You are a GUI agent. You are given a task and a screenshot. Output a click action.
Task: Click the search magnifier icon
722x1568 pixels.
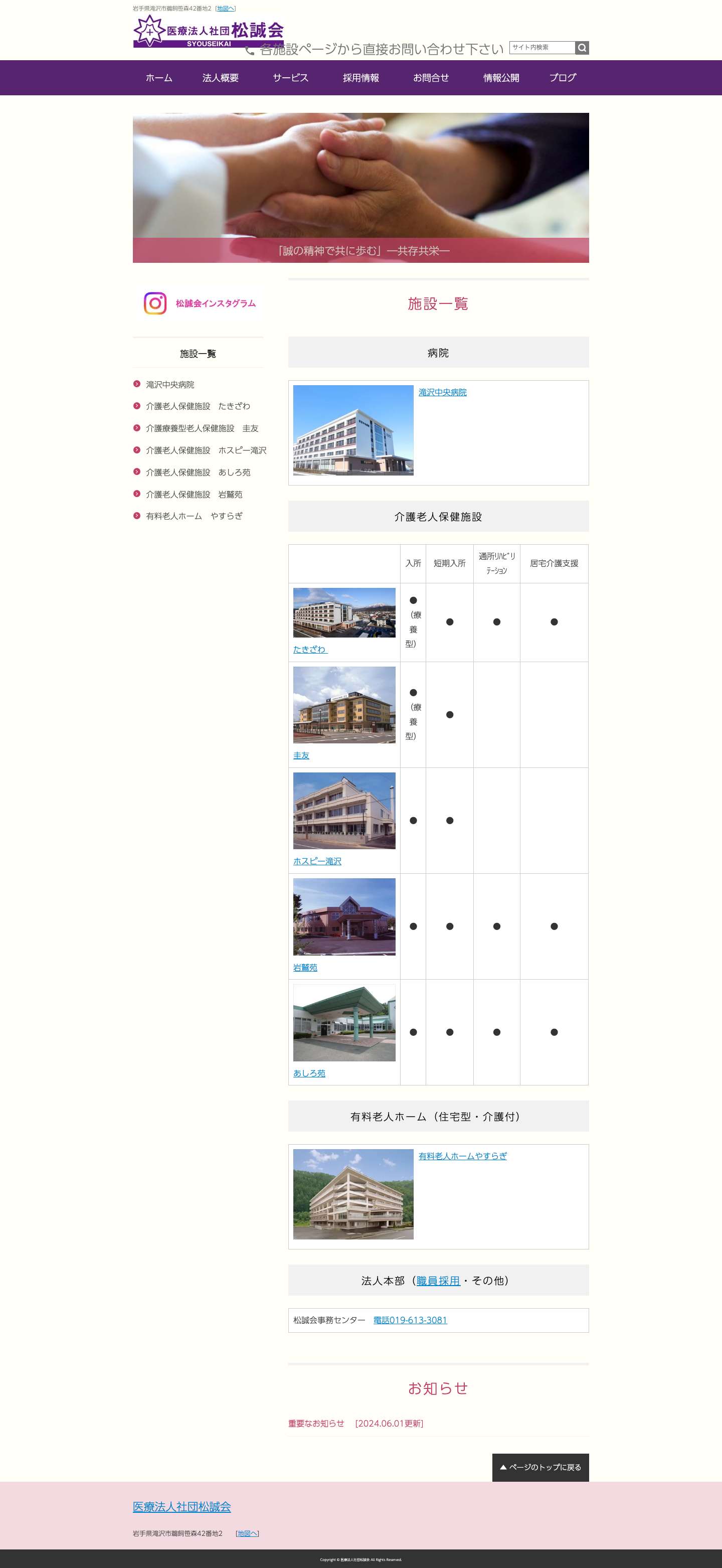(583, 47)
